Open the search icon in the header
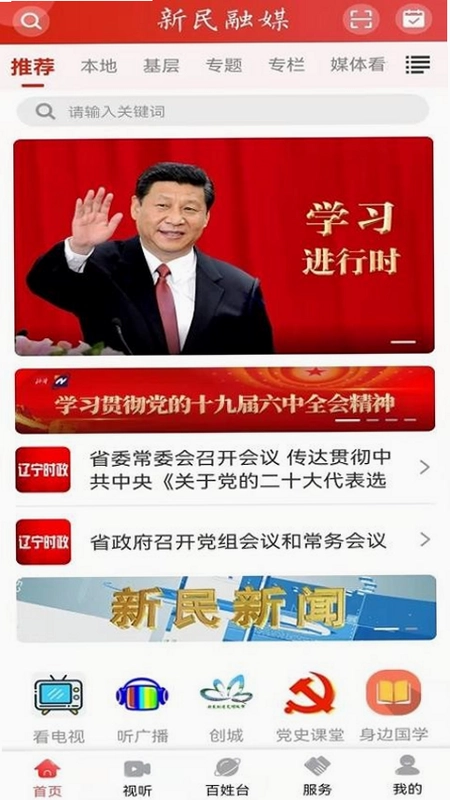The width and height of the screenshot is (450, 800). [x=31, y=21]
